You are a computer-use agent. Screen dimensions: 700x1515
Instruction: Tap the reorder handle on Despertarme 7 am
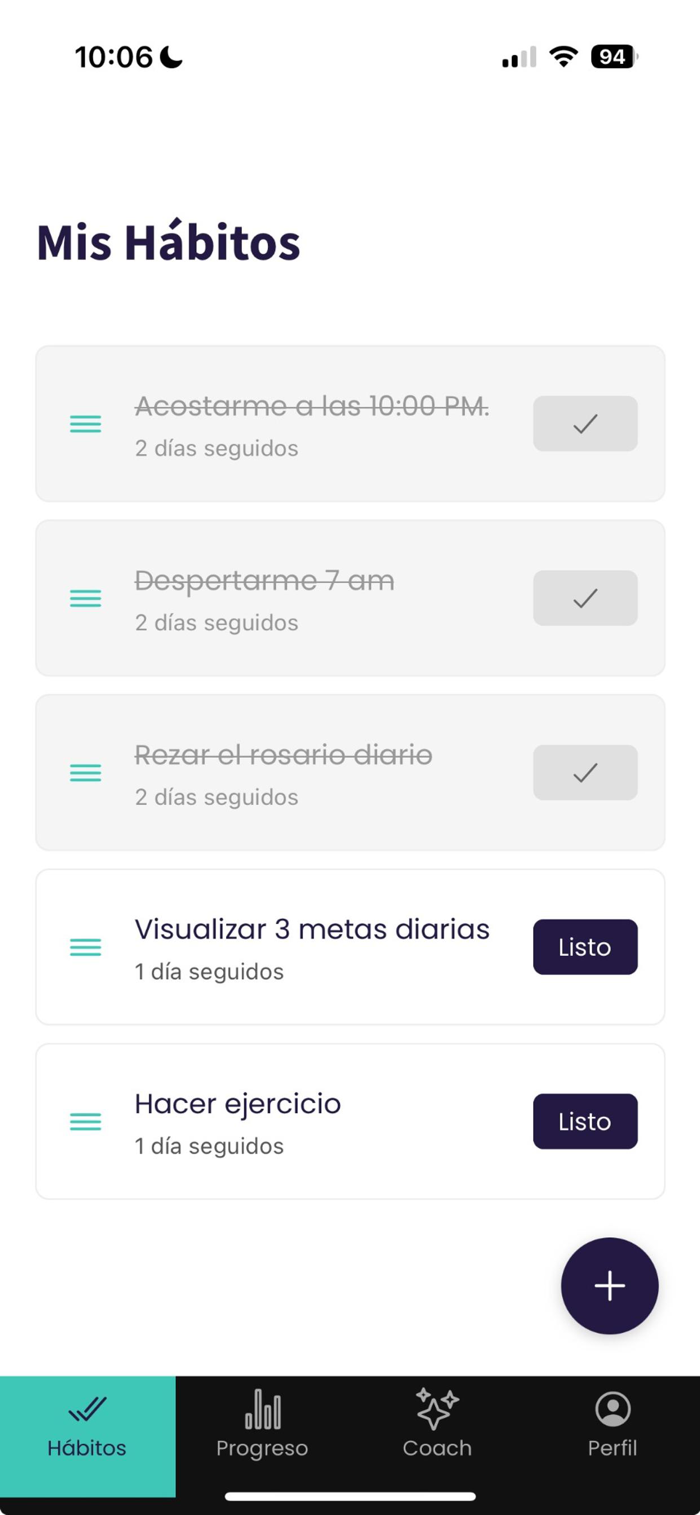pos(85,598)
